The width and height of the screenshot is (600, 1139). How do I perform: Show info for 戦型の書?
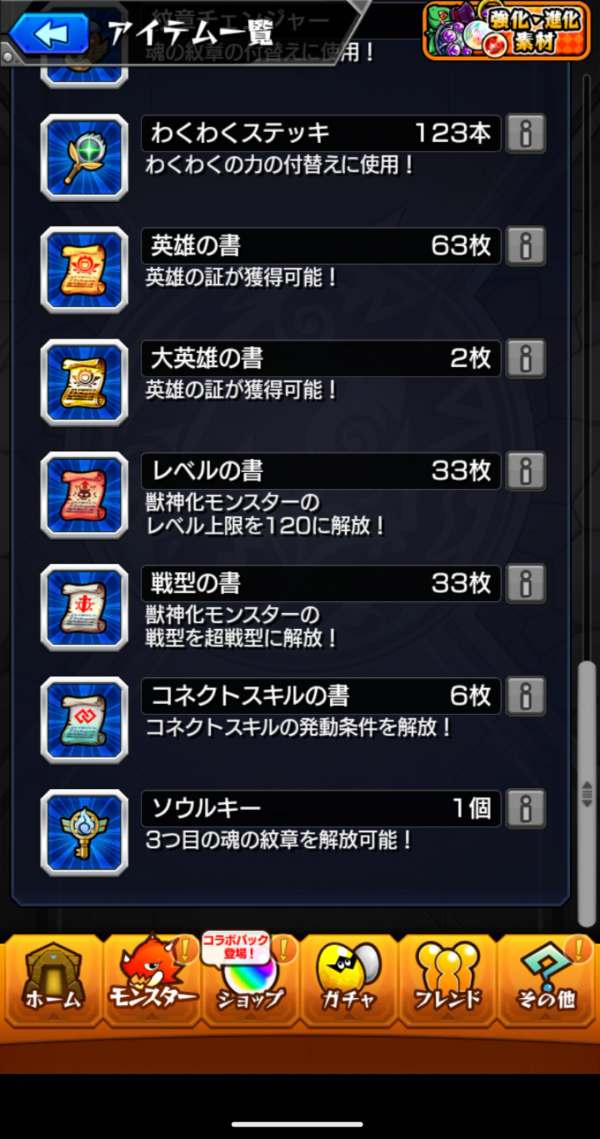coord(525,582)
